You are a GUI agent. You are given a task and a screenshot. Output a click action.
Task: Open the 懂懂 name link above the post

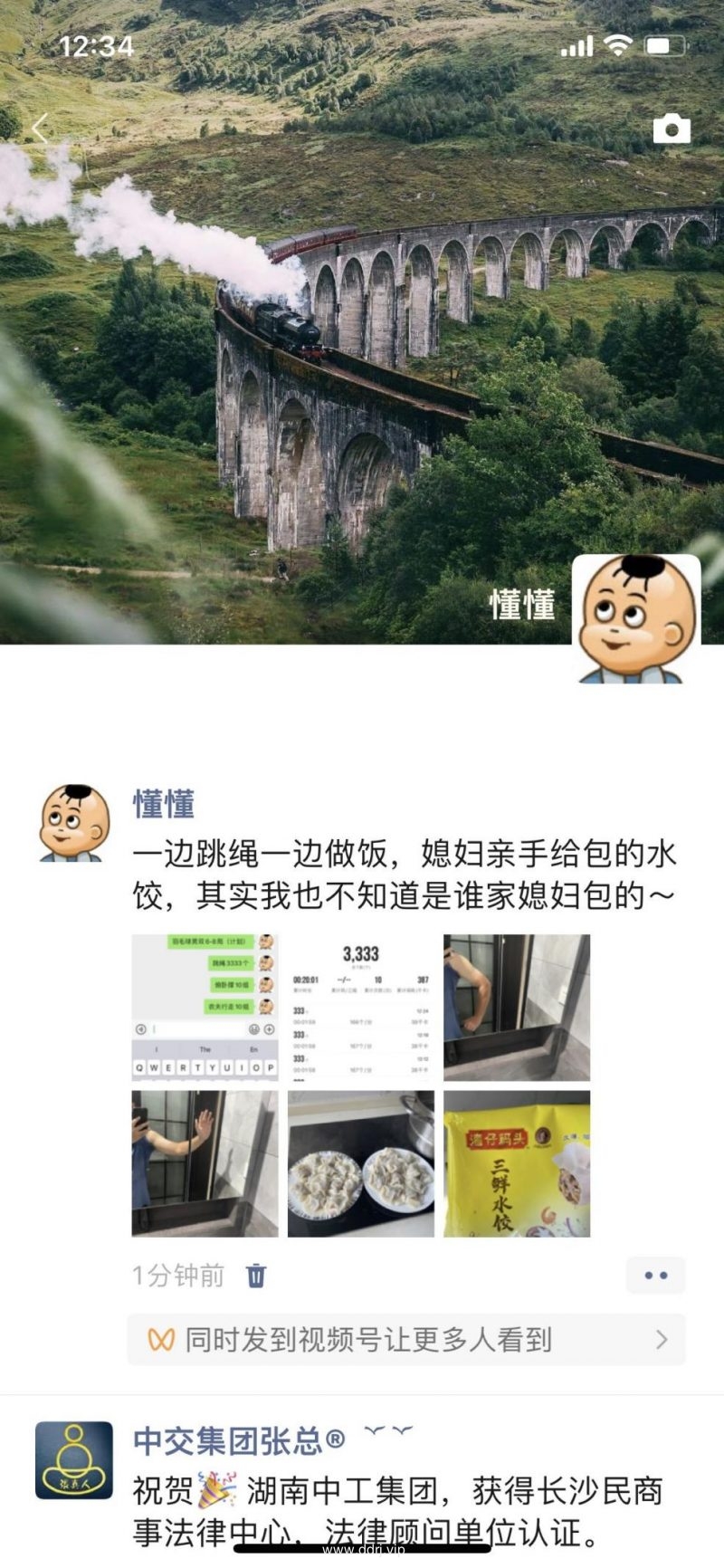pos(164,804)
